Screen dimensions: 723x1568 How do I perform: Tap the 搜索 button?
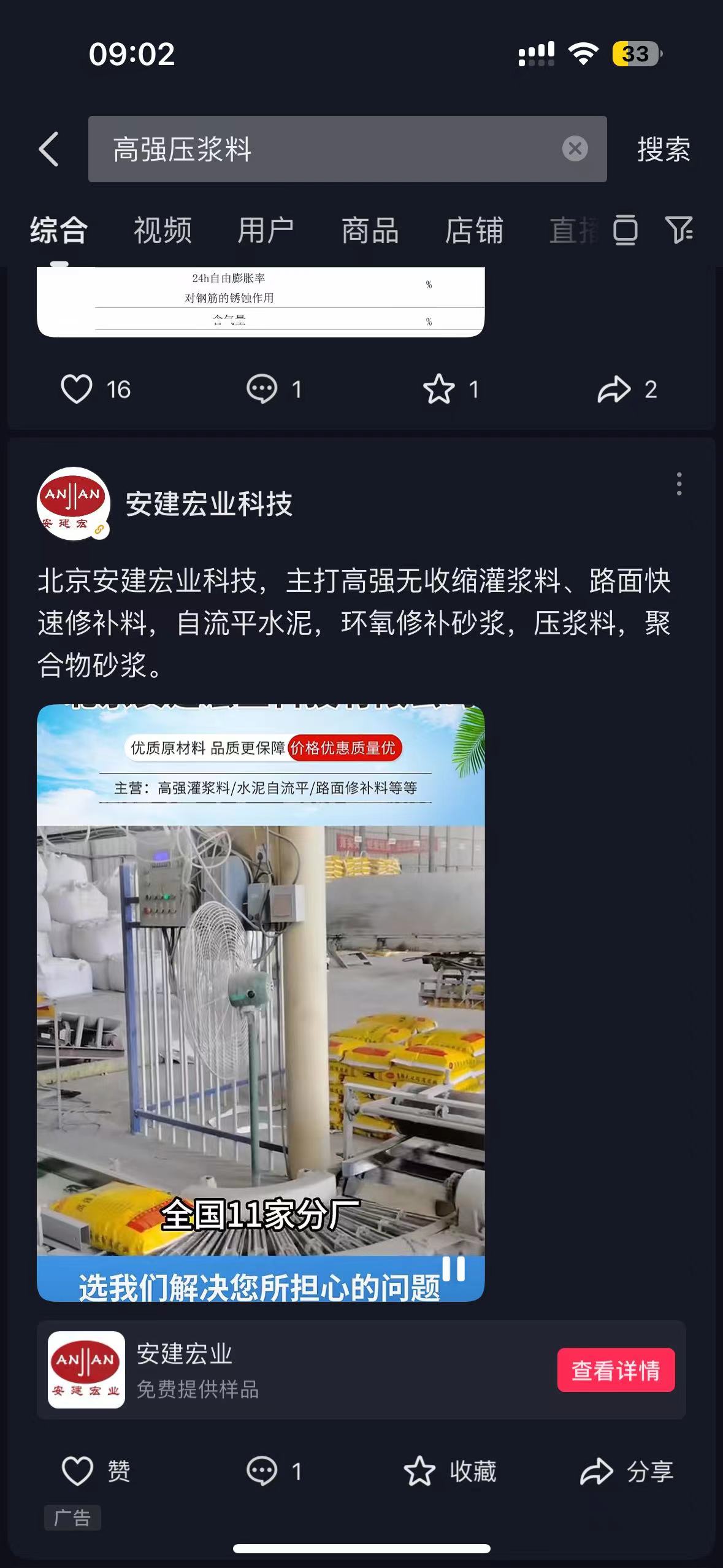[664, 149]
